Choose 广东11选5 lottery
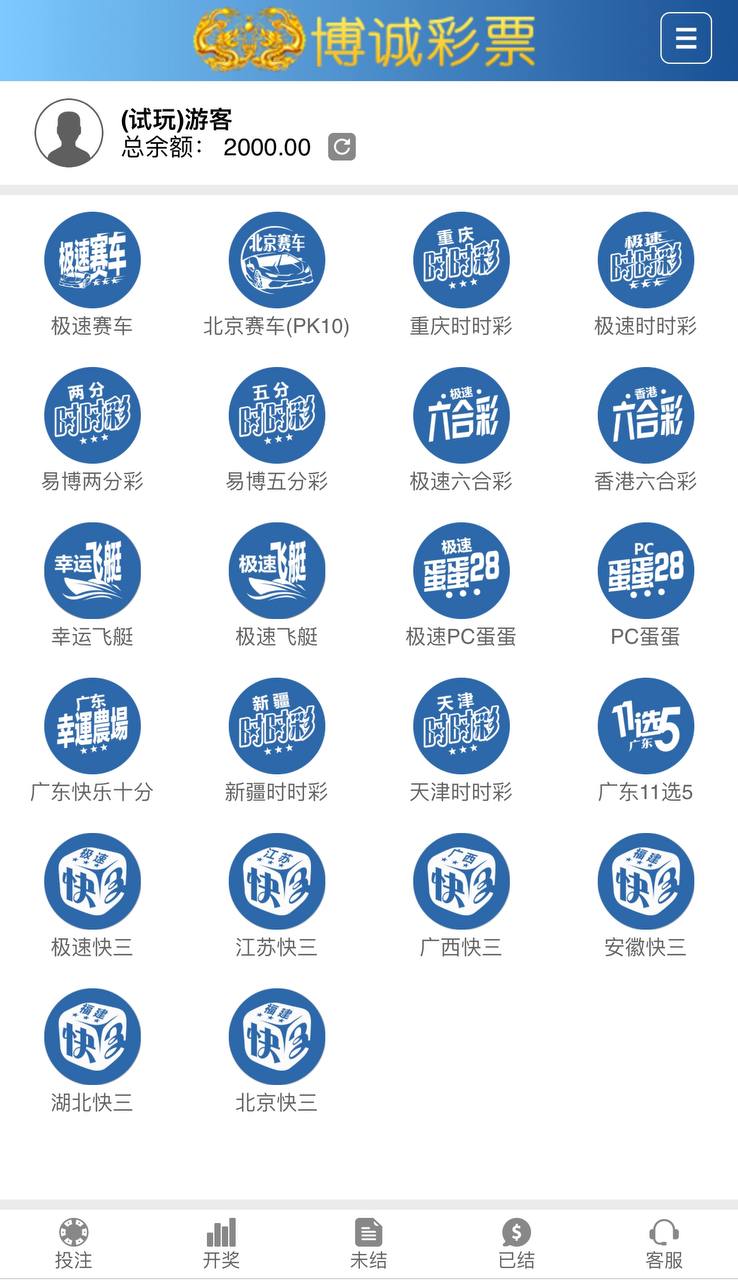 click(x=645, y=726)
